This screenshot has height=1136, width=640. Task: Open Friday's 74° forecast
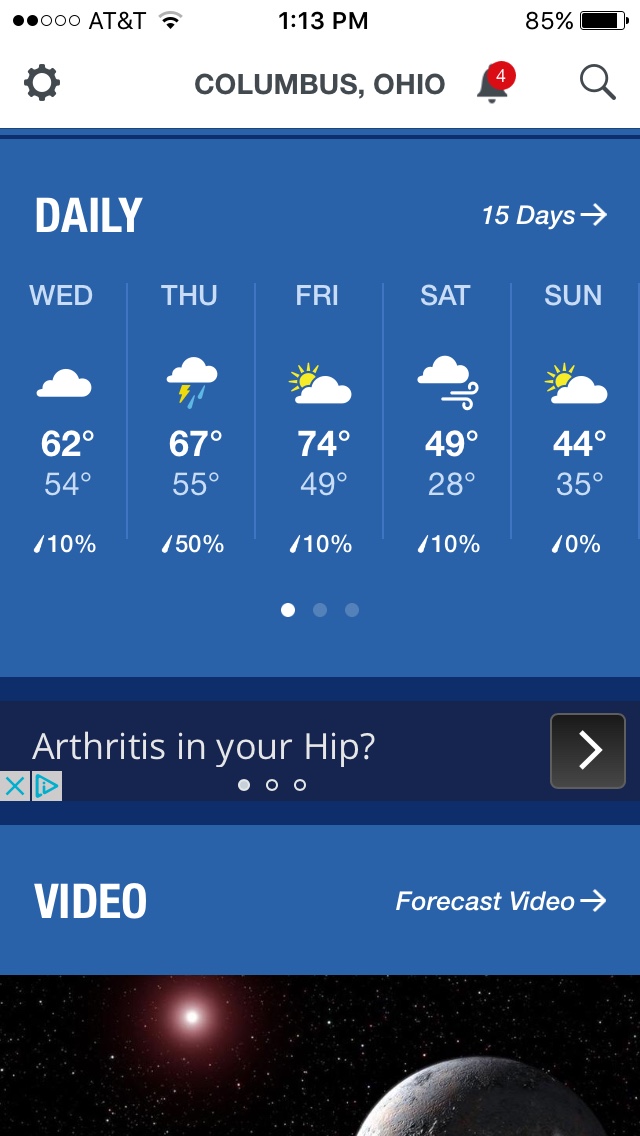click(320, 418)
